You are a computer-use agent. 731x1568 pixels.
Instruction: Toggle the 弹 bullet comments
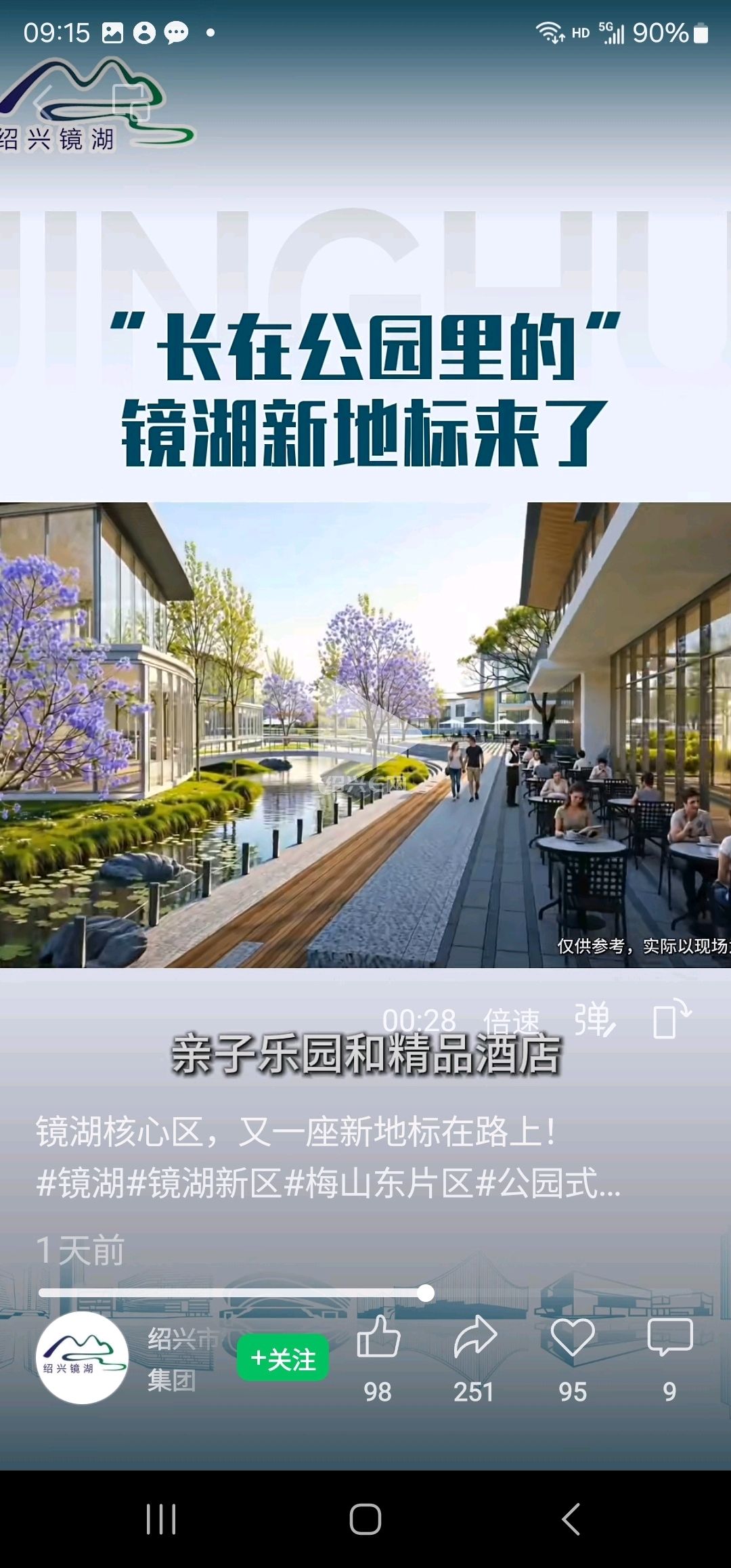pyautogui.click(x=594, y=1021)
